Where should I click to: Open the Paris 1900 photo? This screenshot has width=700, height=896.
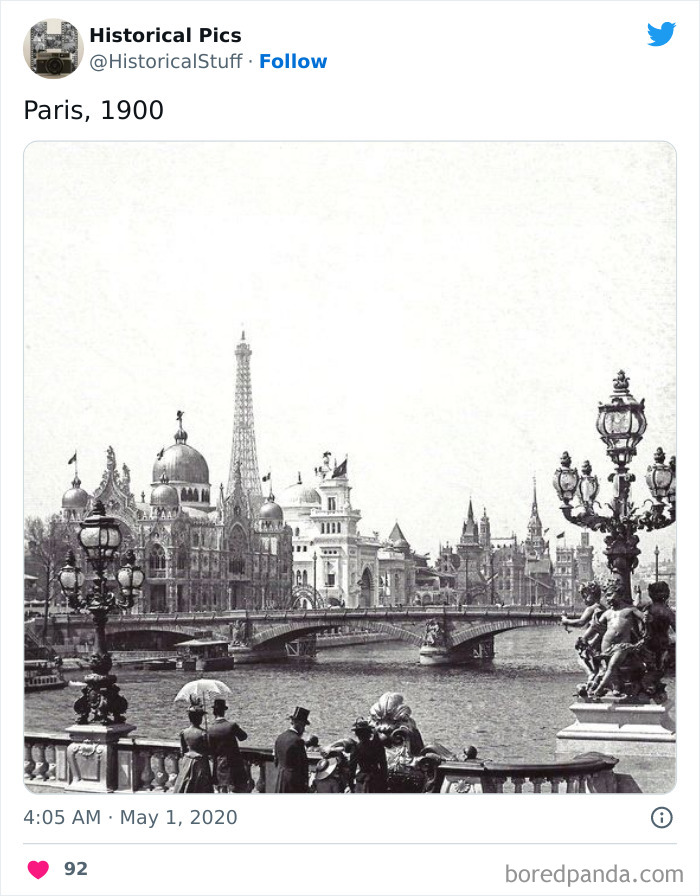pos(350,467)
